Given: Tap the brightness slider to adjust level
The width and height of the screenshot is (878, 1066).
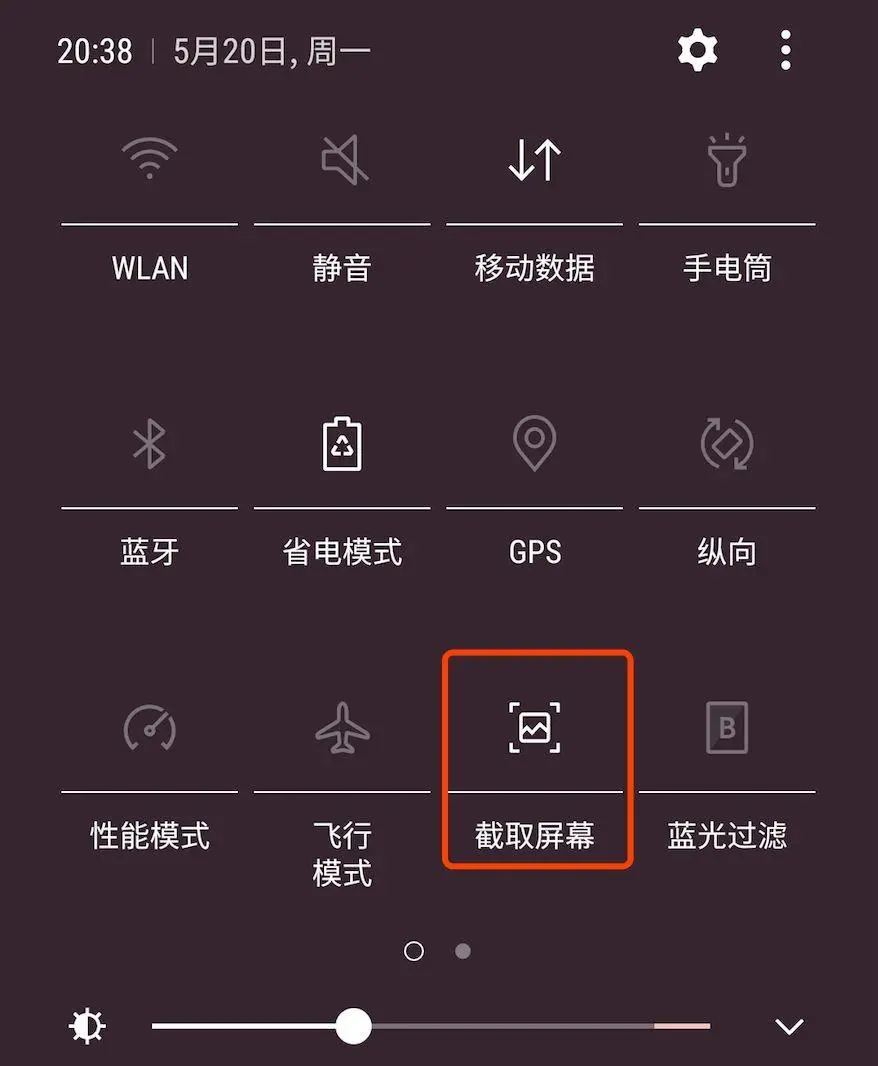Looking at the screenshot, I should (430, 1026).
